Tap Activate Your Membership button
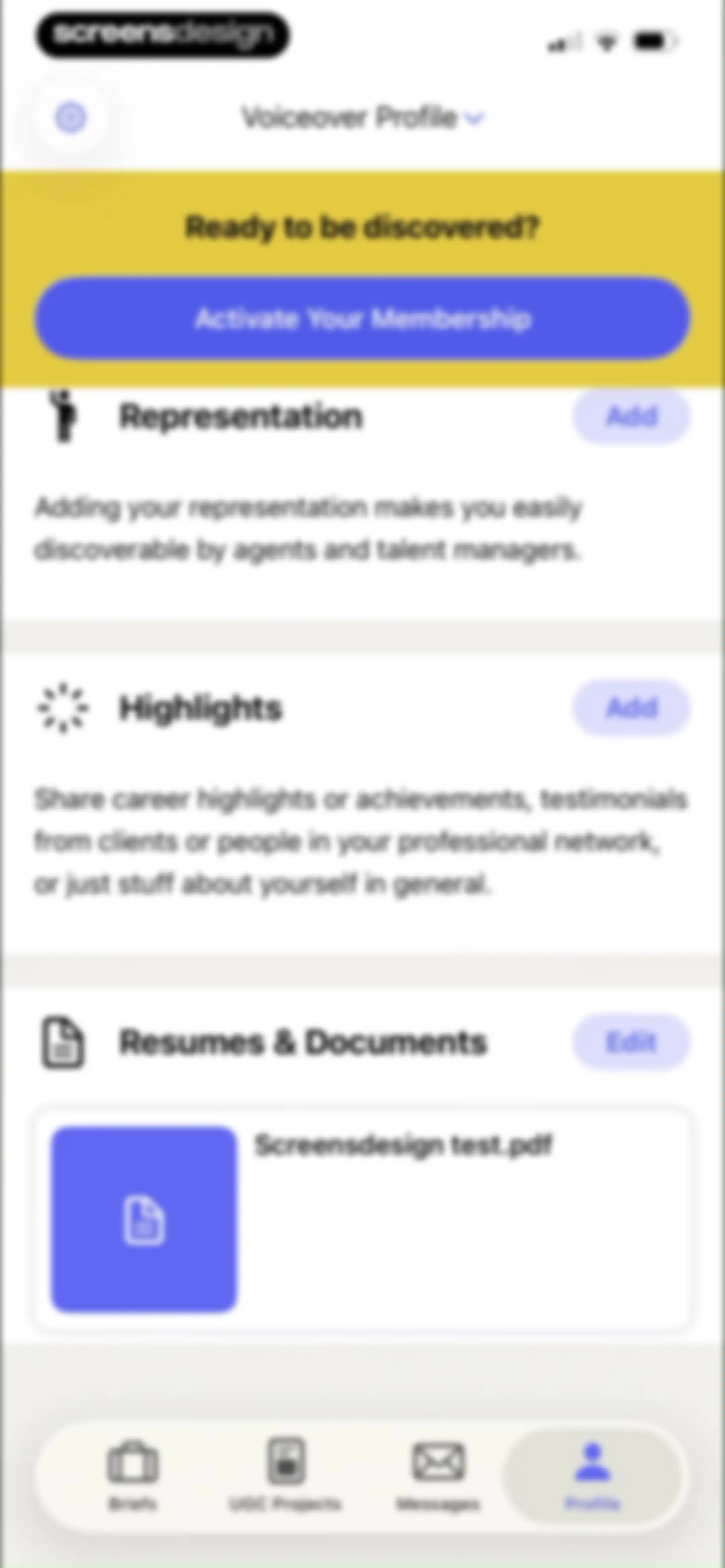 [363, 318]
